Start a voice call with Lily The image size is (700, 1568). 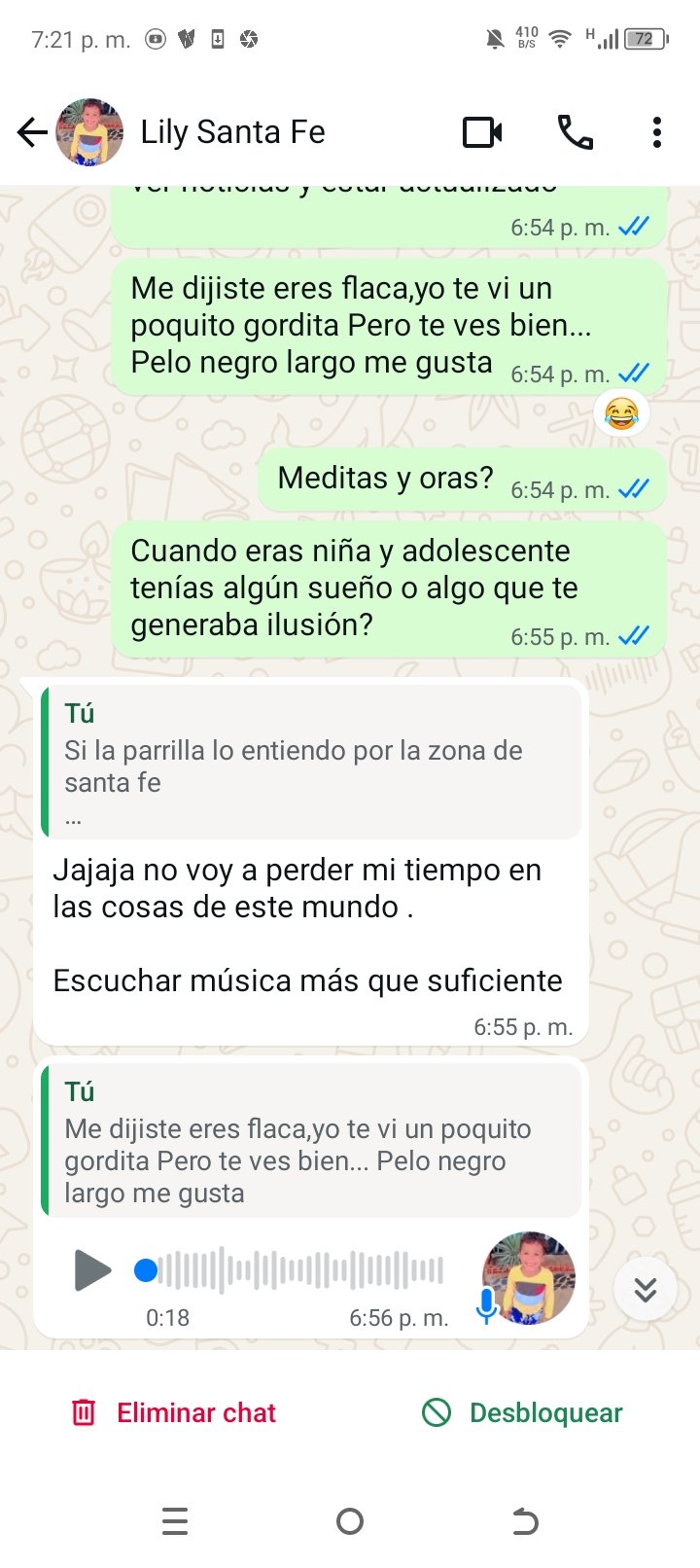(575, 132)
